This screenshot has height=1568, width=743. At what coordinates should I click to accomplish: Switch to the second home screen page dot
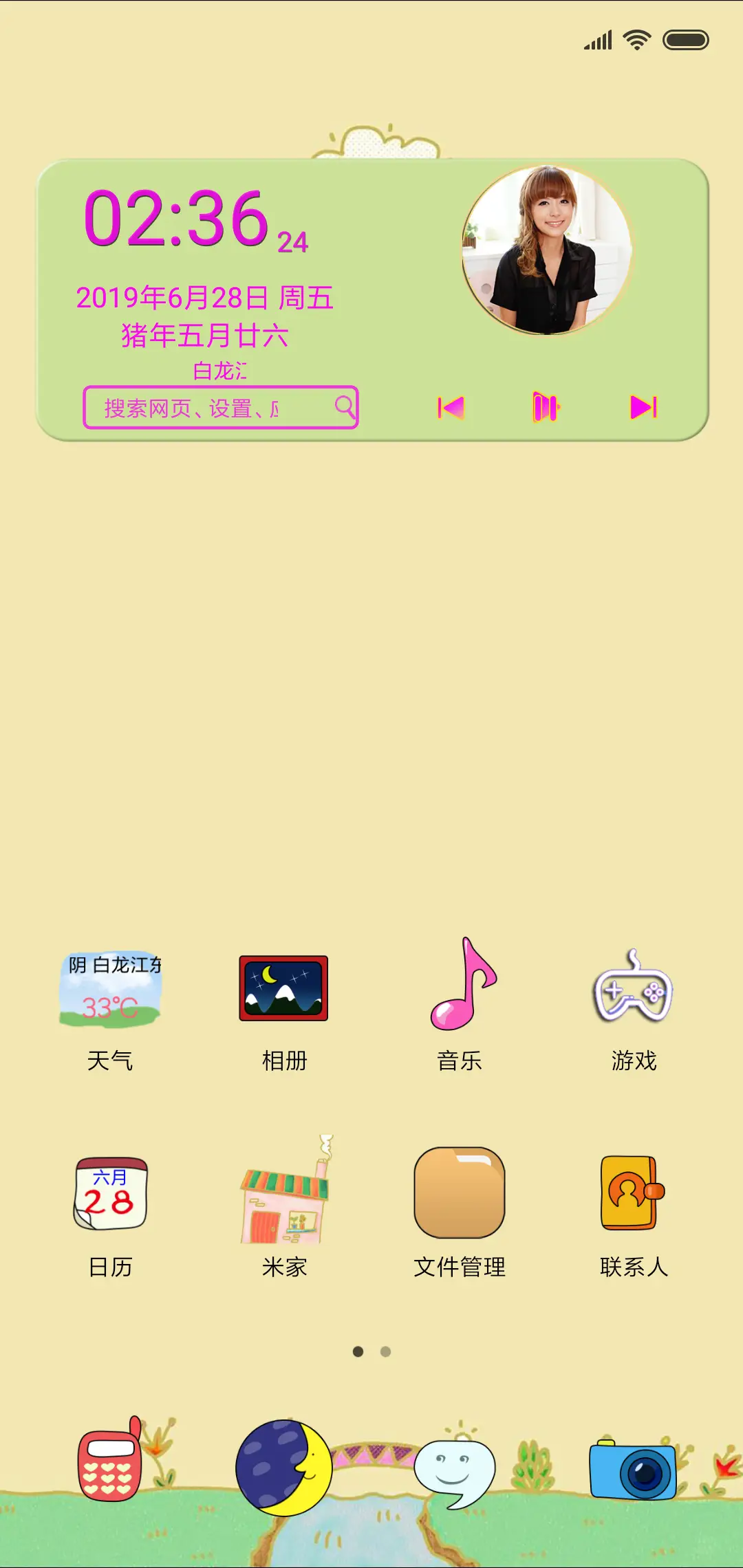tap(384, 1351)
